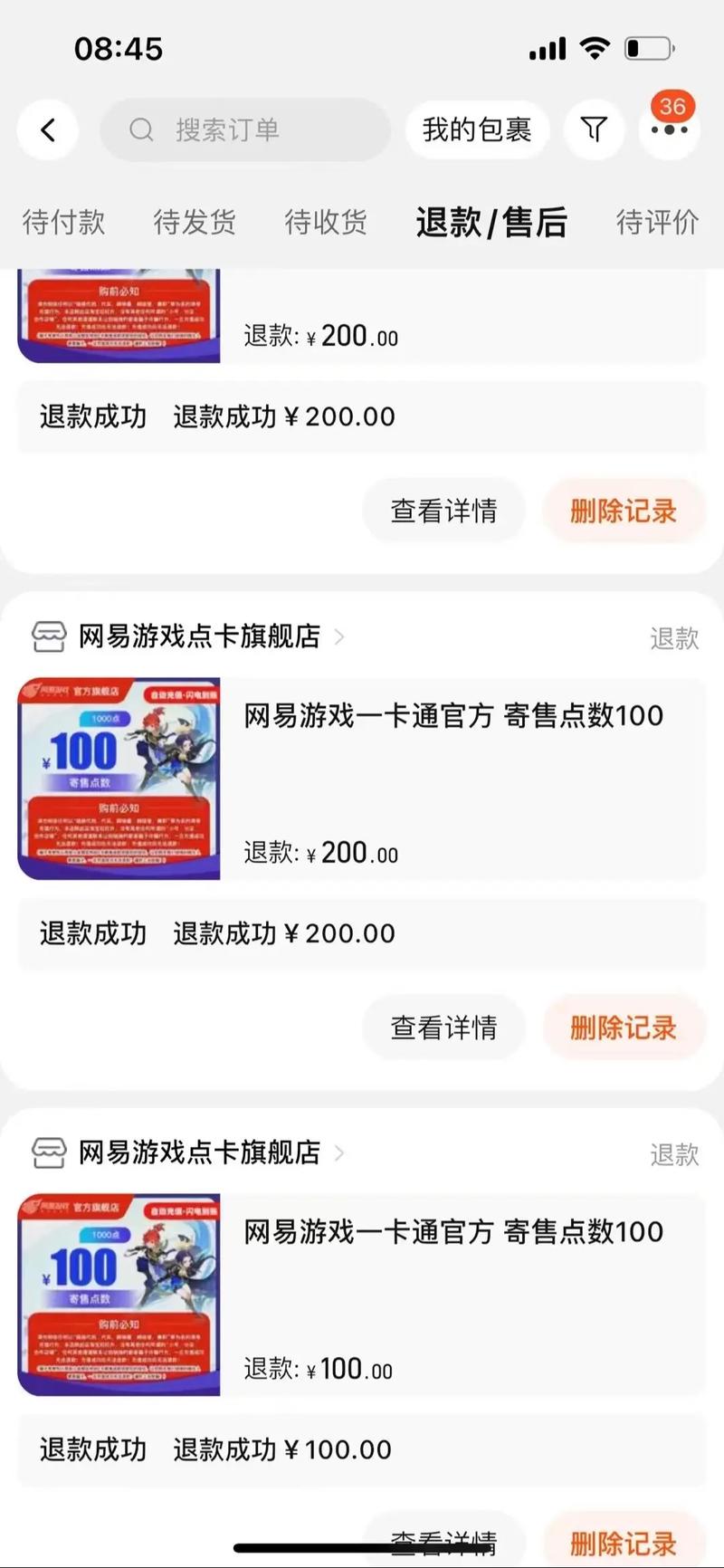This screenshot has width=724, height=1568.
Task: Expand the second 网易游戏点卡旗舰店 store chevron
Action: tap(339, 1153)
